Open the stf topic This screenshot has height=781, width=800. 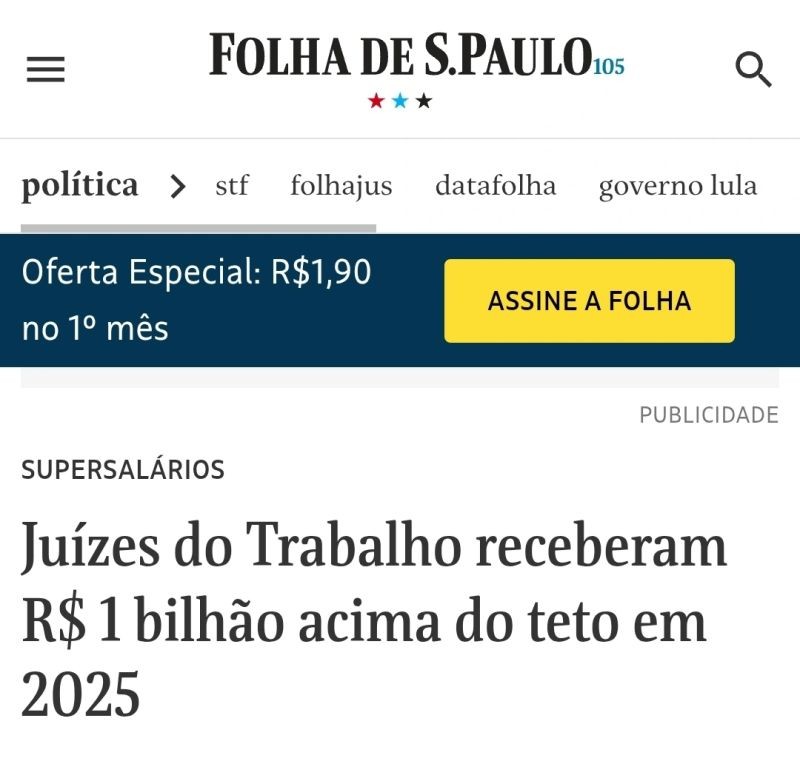[x=232, y=186]
